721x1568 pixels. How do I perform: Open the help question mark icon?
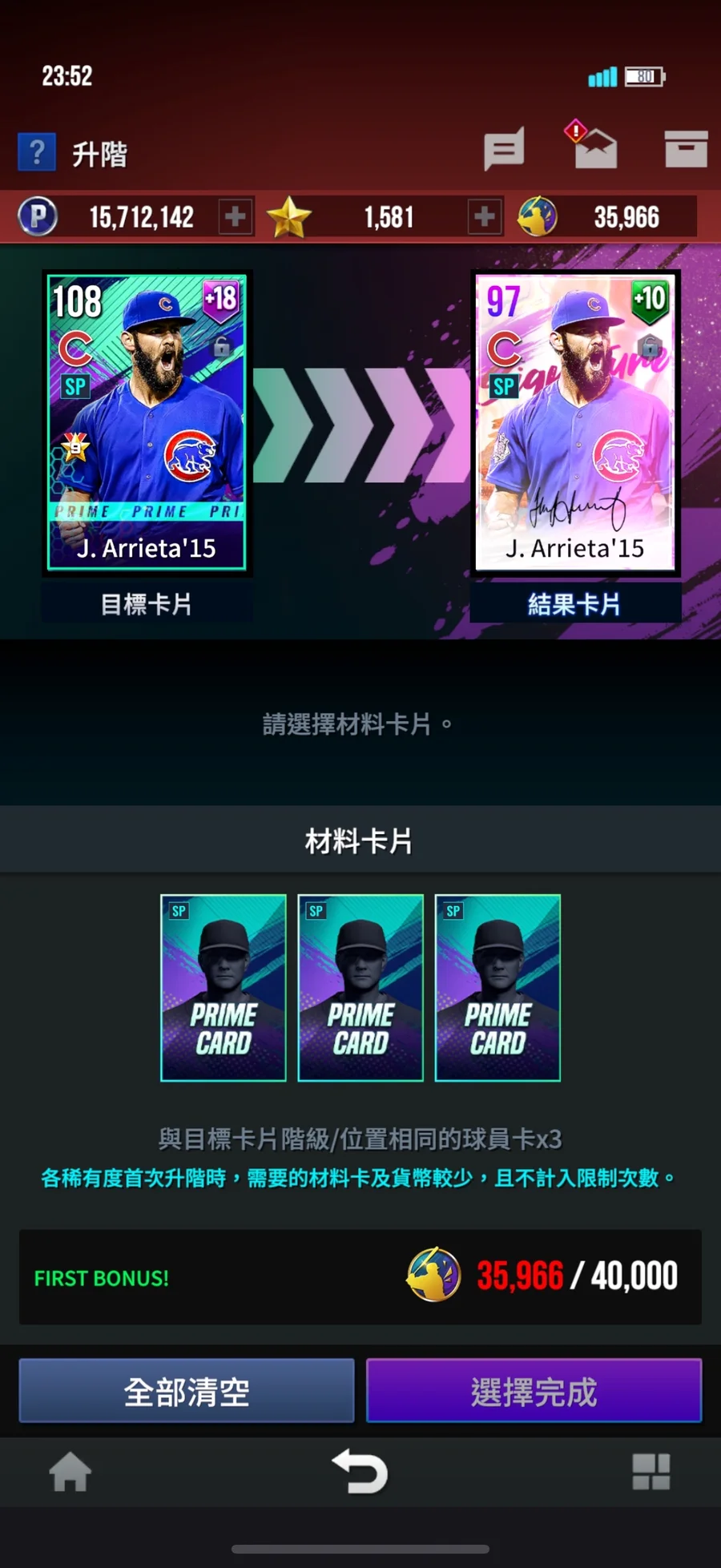37,152
